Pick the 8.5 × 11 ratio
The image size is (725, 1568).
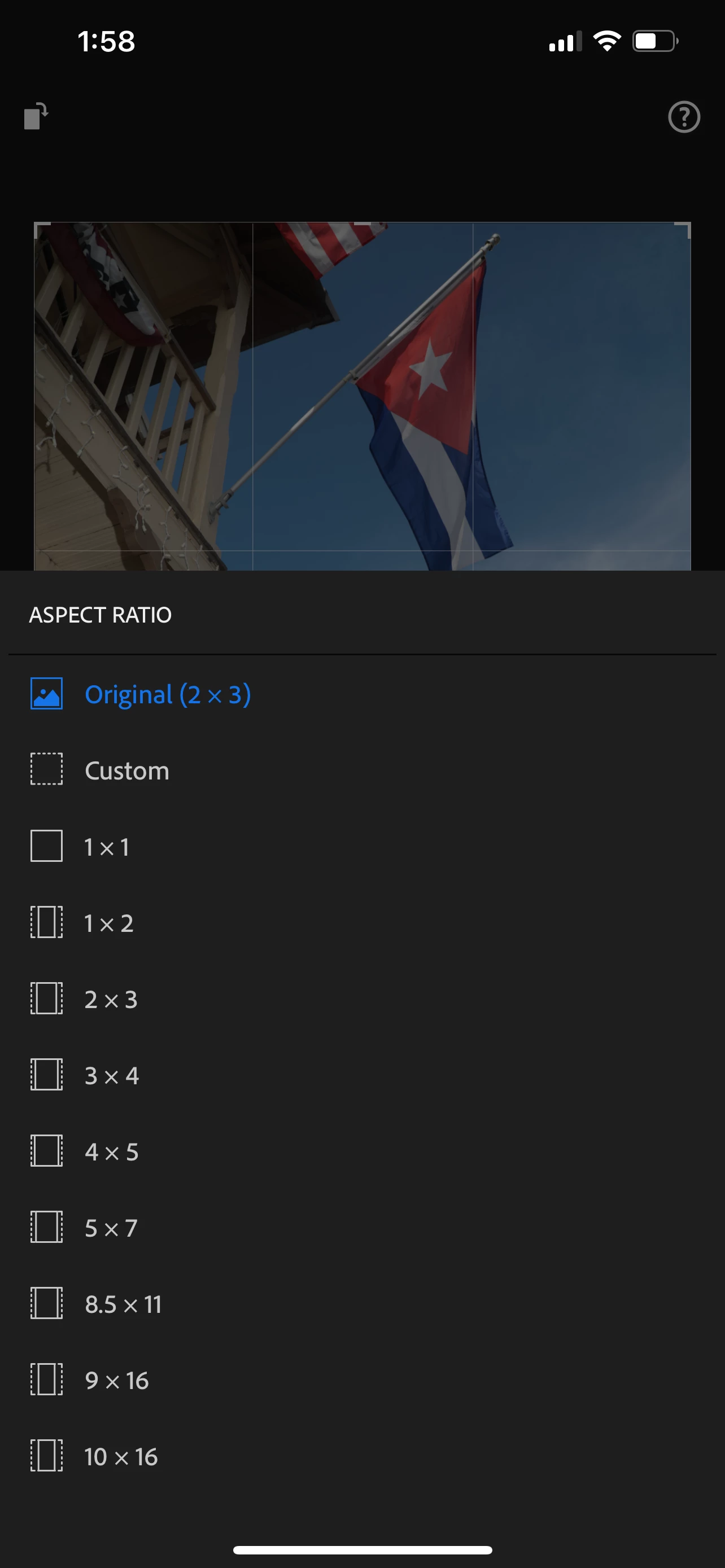[x=123, y=1304]
